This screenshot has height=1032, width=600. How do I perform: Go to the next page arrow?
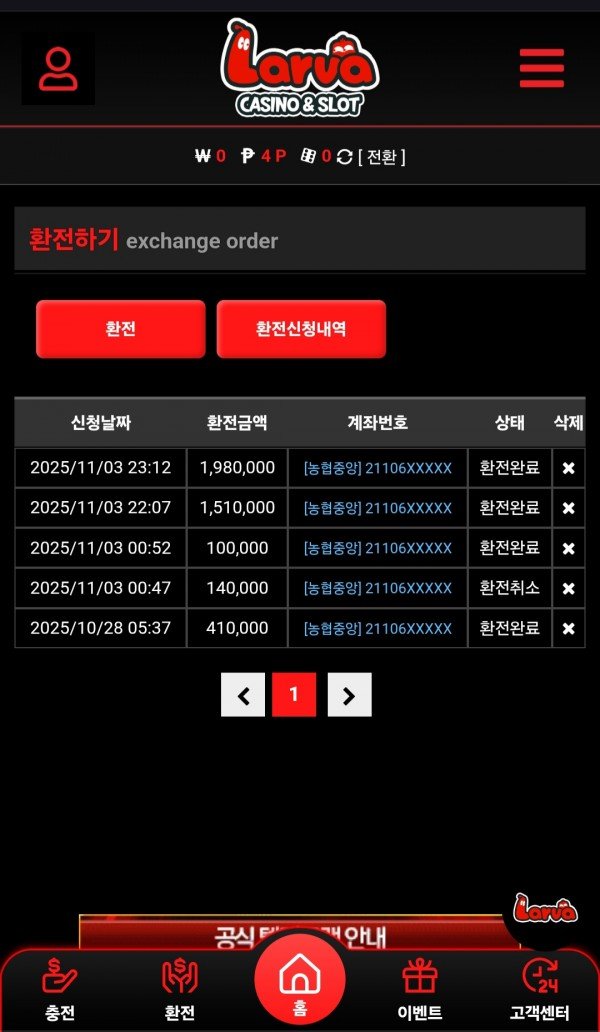pyautogui.click(x=349, y=695)
